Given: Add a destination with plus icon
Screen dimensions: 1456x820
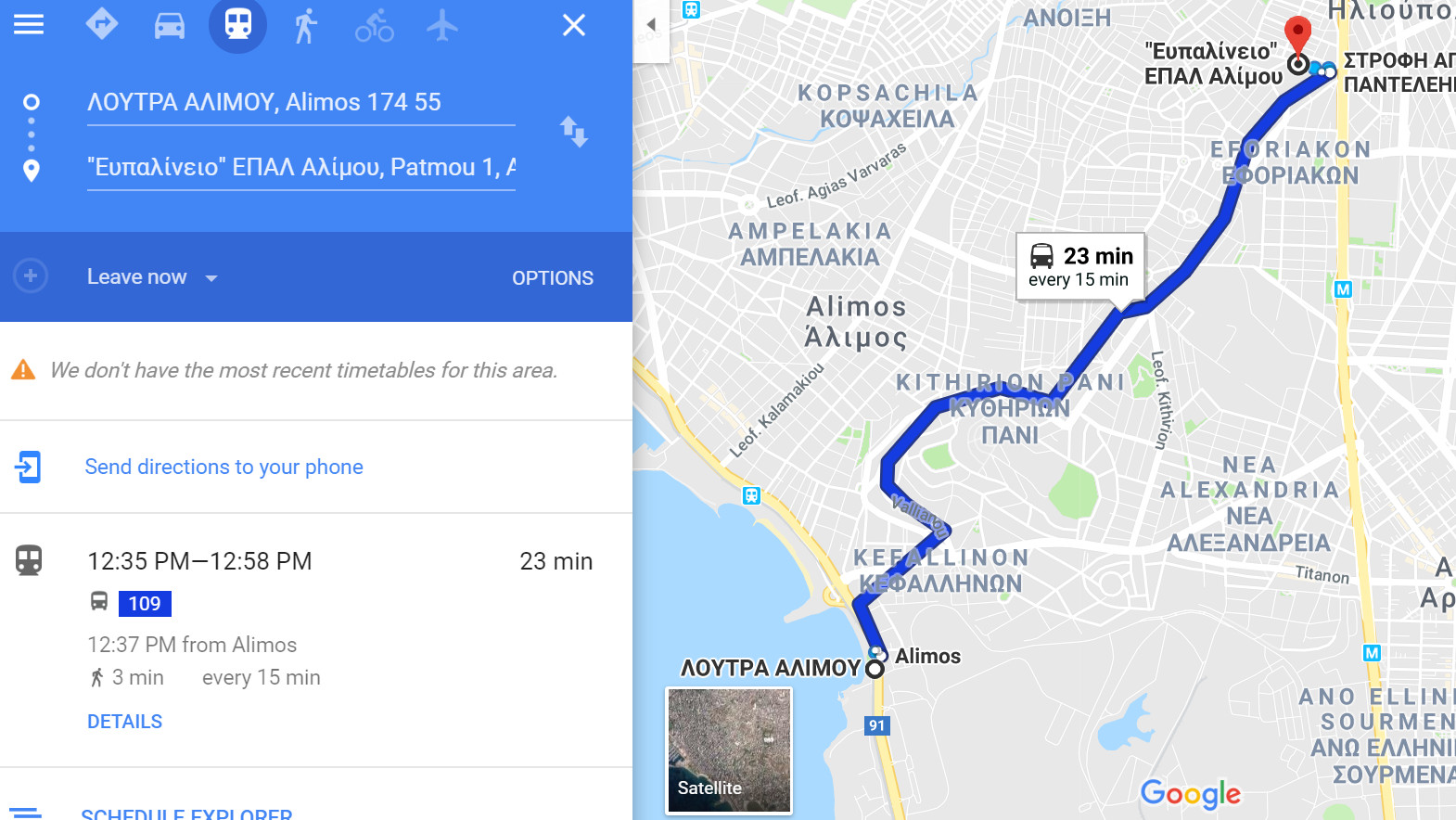Looking at the screenshot, I should [x=31, y=276].
